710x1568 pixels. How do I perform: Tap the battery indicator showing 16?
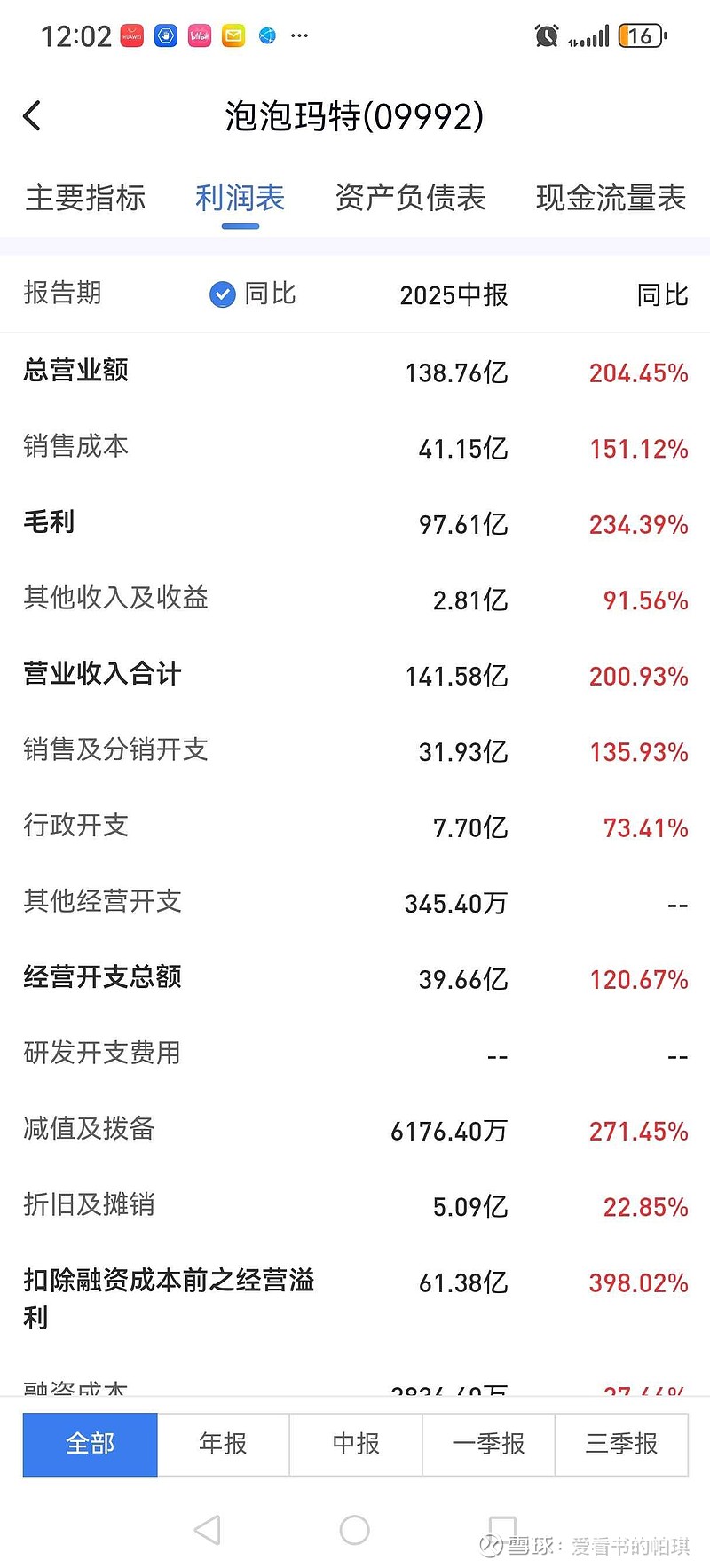click(644, 35)
